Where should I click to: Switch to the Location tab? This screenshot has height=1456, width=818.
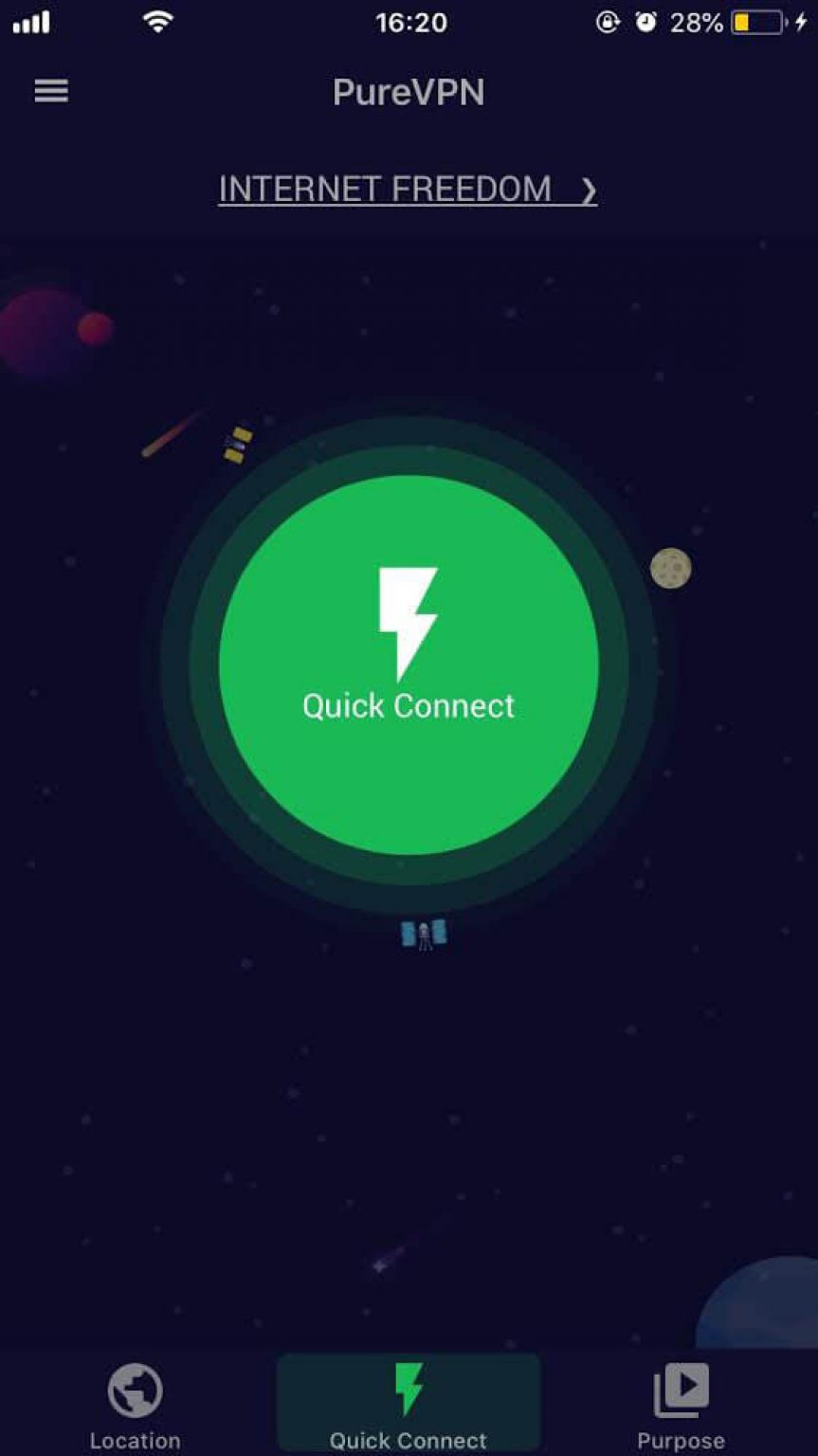pyautogui.click(x=135, y=1407)
